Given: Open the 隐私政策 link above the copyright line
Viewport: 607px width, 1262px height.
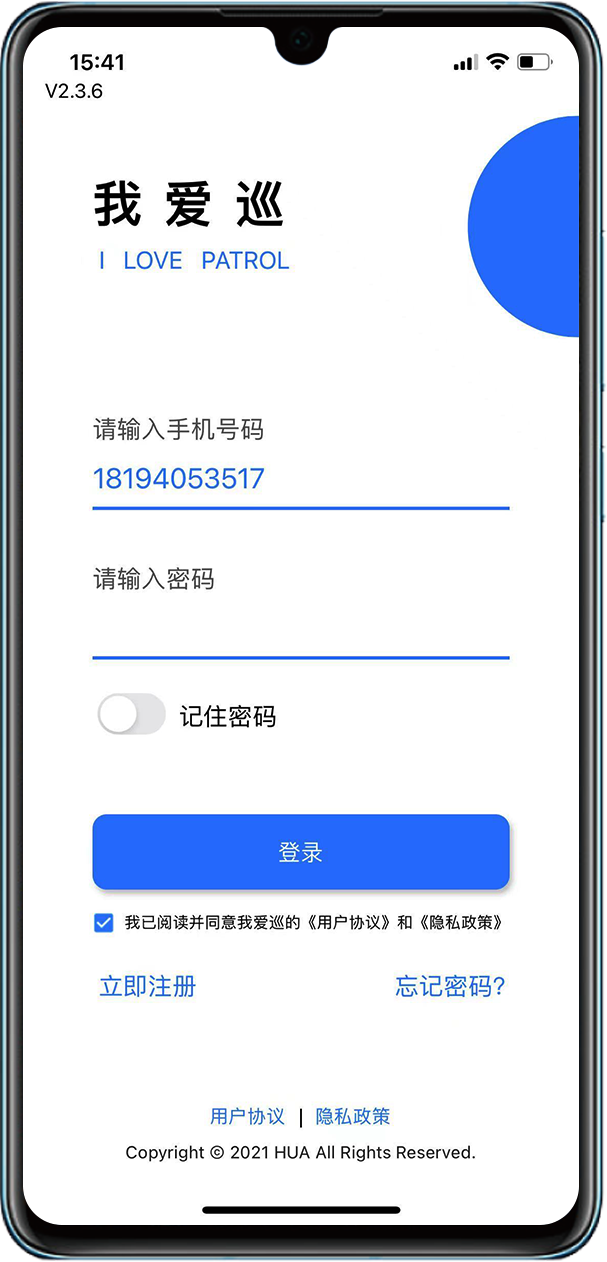Looking at the screenshot, I should tap(353, 1117).
